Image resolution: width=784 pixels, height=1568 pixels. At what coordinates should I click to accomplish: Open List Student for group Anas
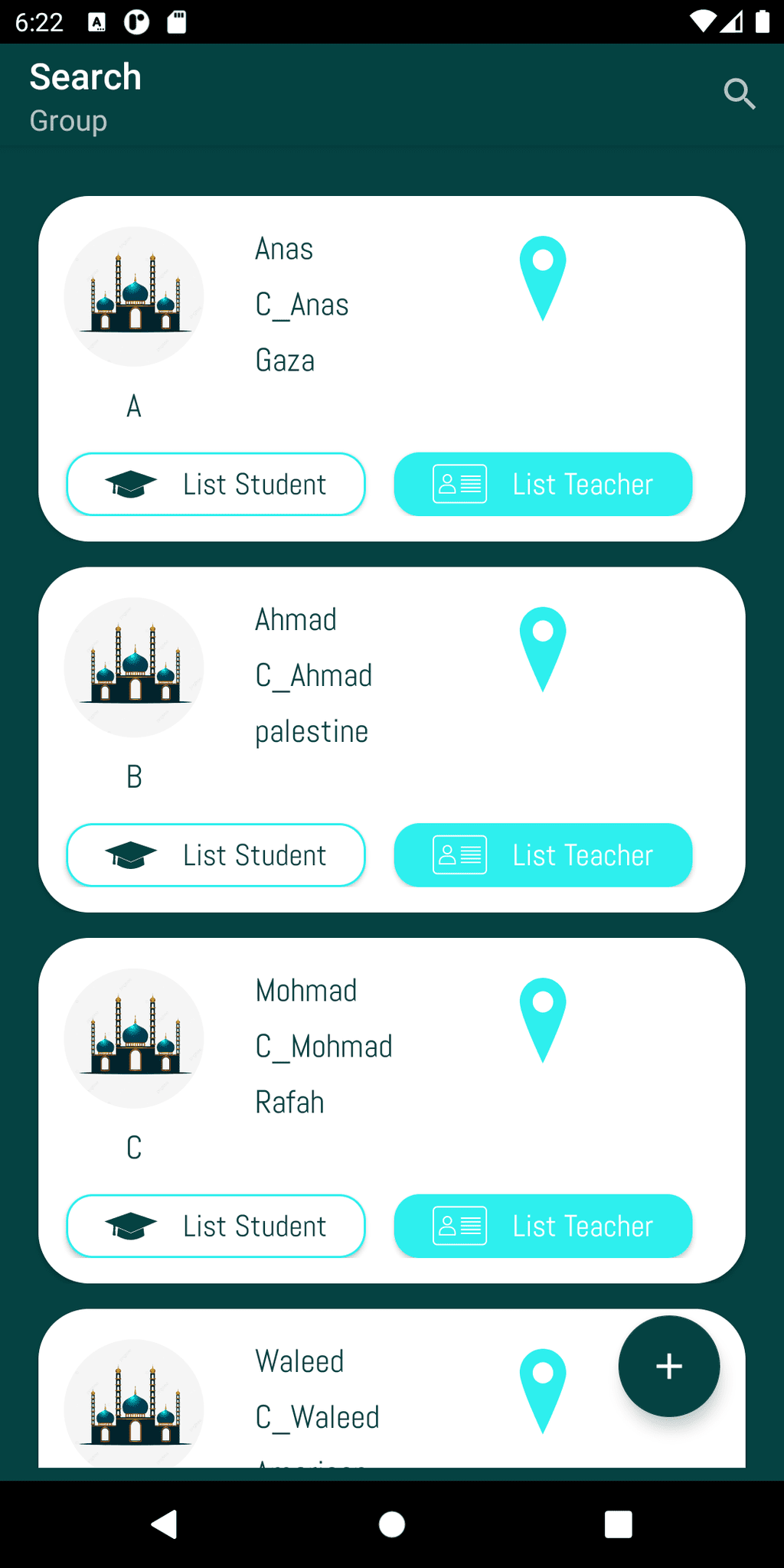click(x=216, y=484)
